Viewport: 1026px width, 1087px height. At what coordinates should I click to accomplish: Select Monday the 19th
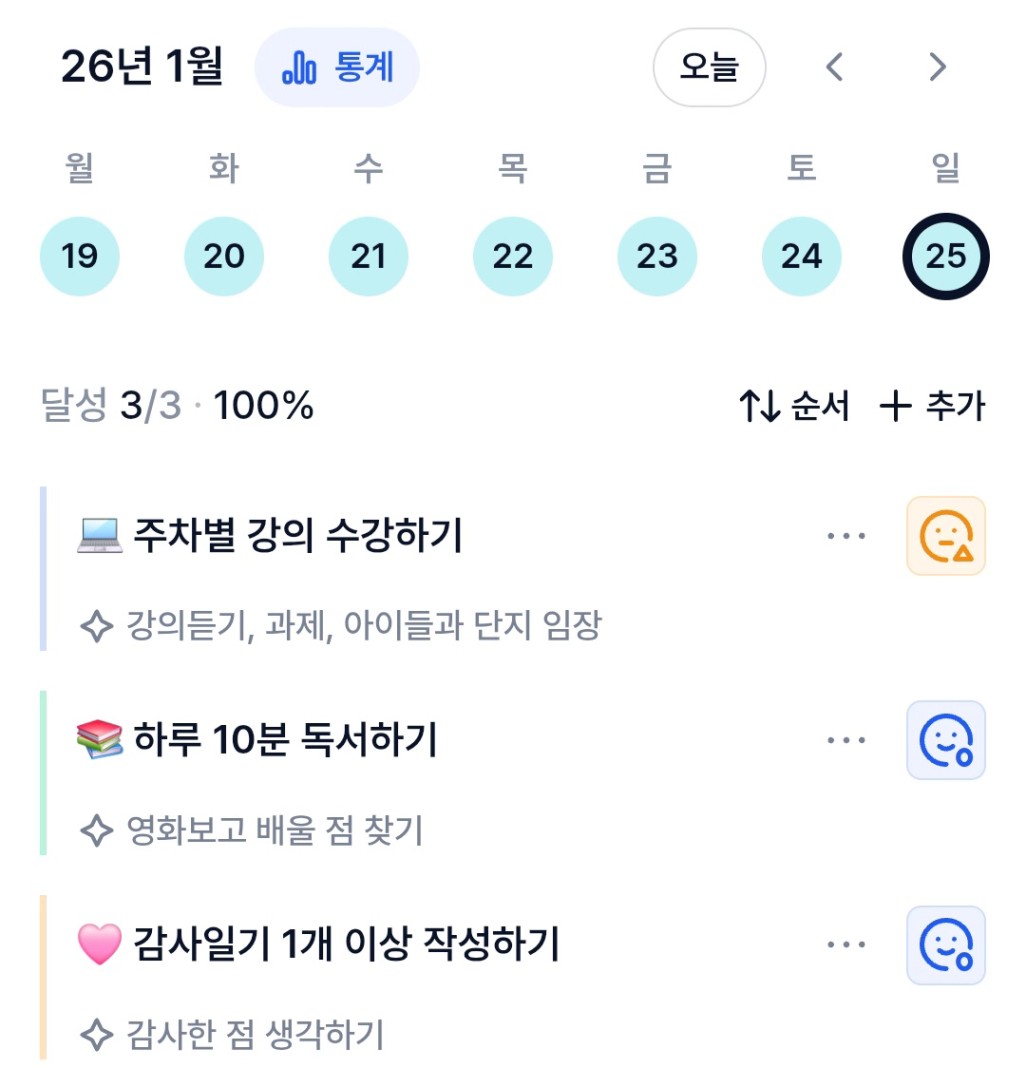[x=80, y=257]
